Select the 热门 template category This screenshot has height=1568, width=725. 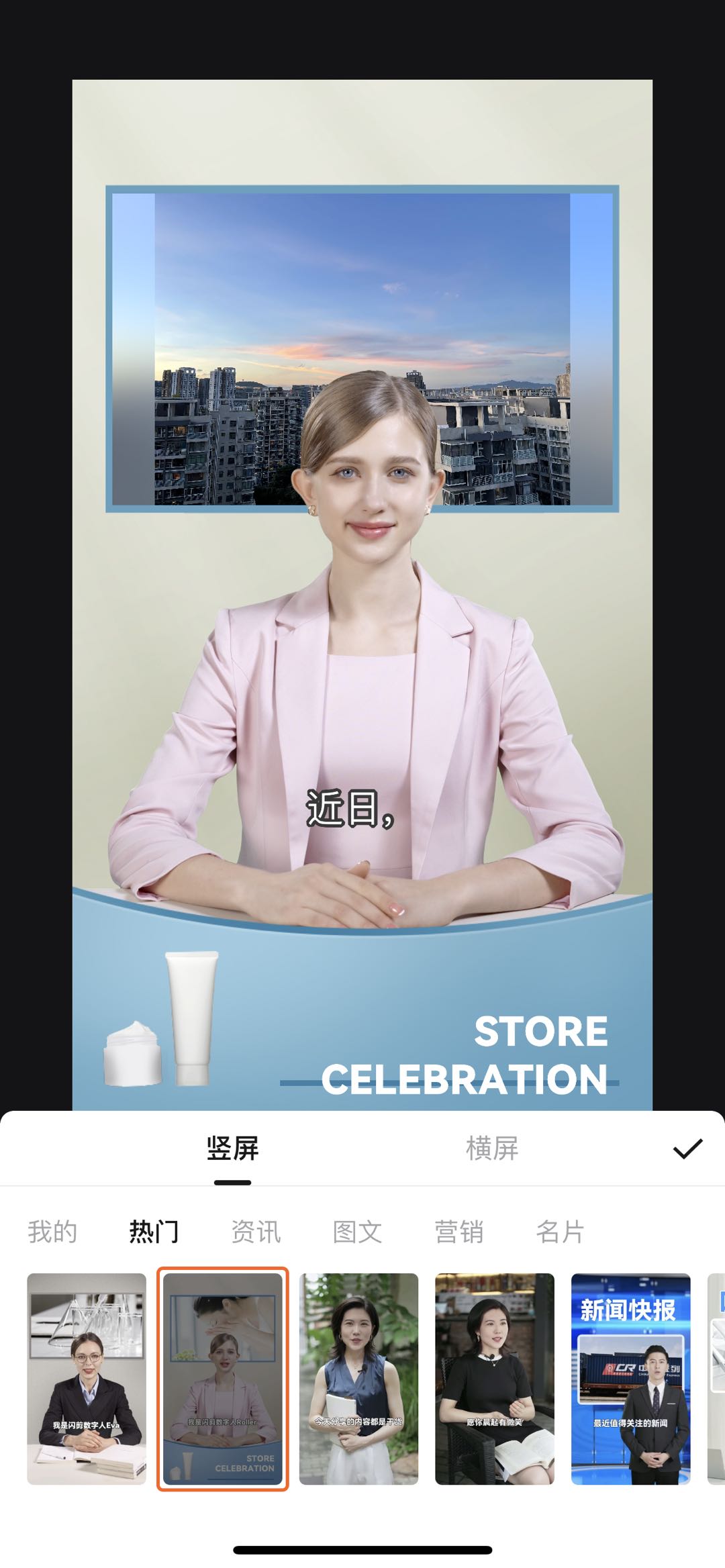154,1232
